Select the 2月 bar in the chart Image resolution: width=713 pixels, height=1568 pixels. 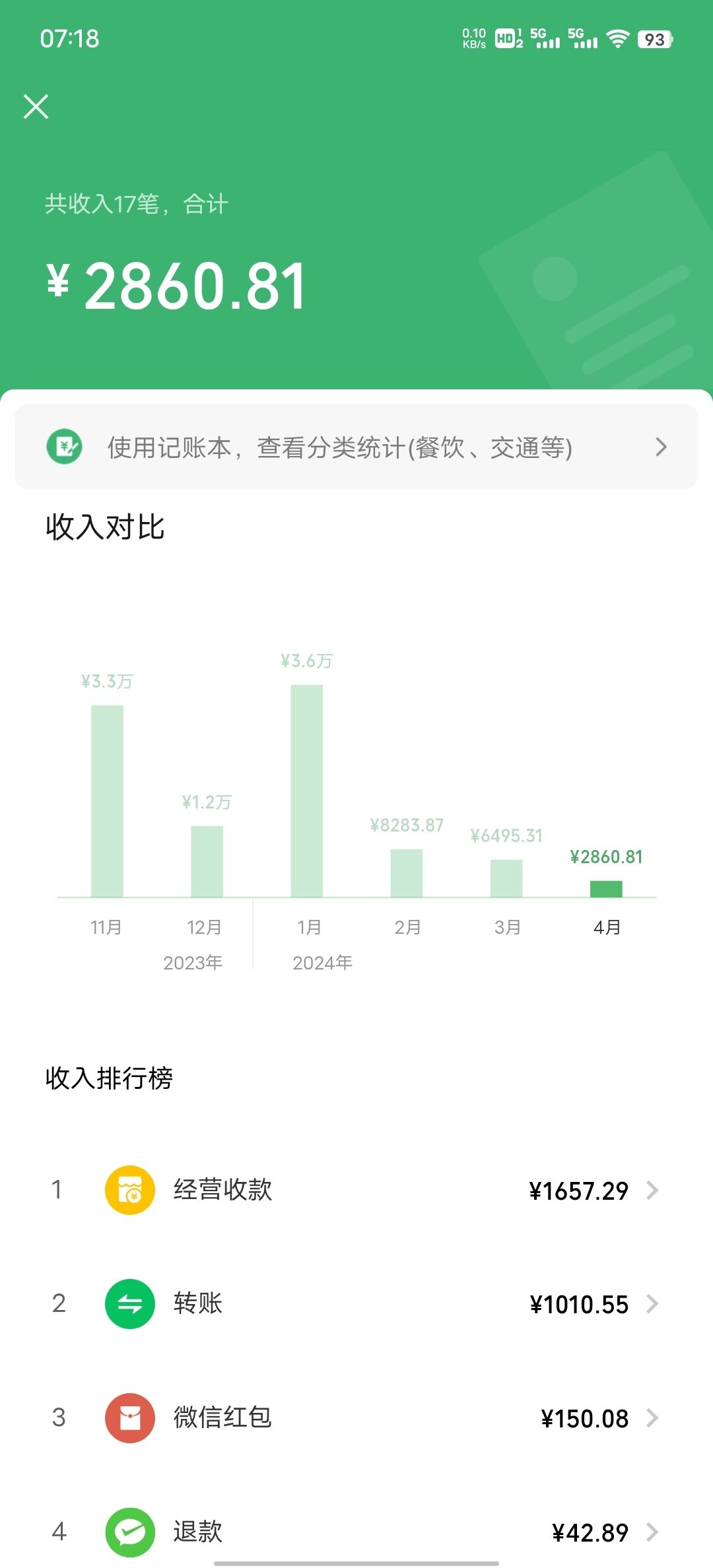coord(407,873)
